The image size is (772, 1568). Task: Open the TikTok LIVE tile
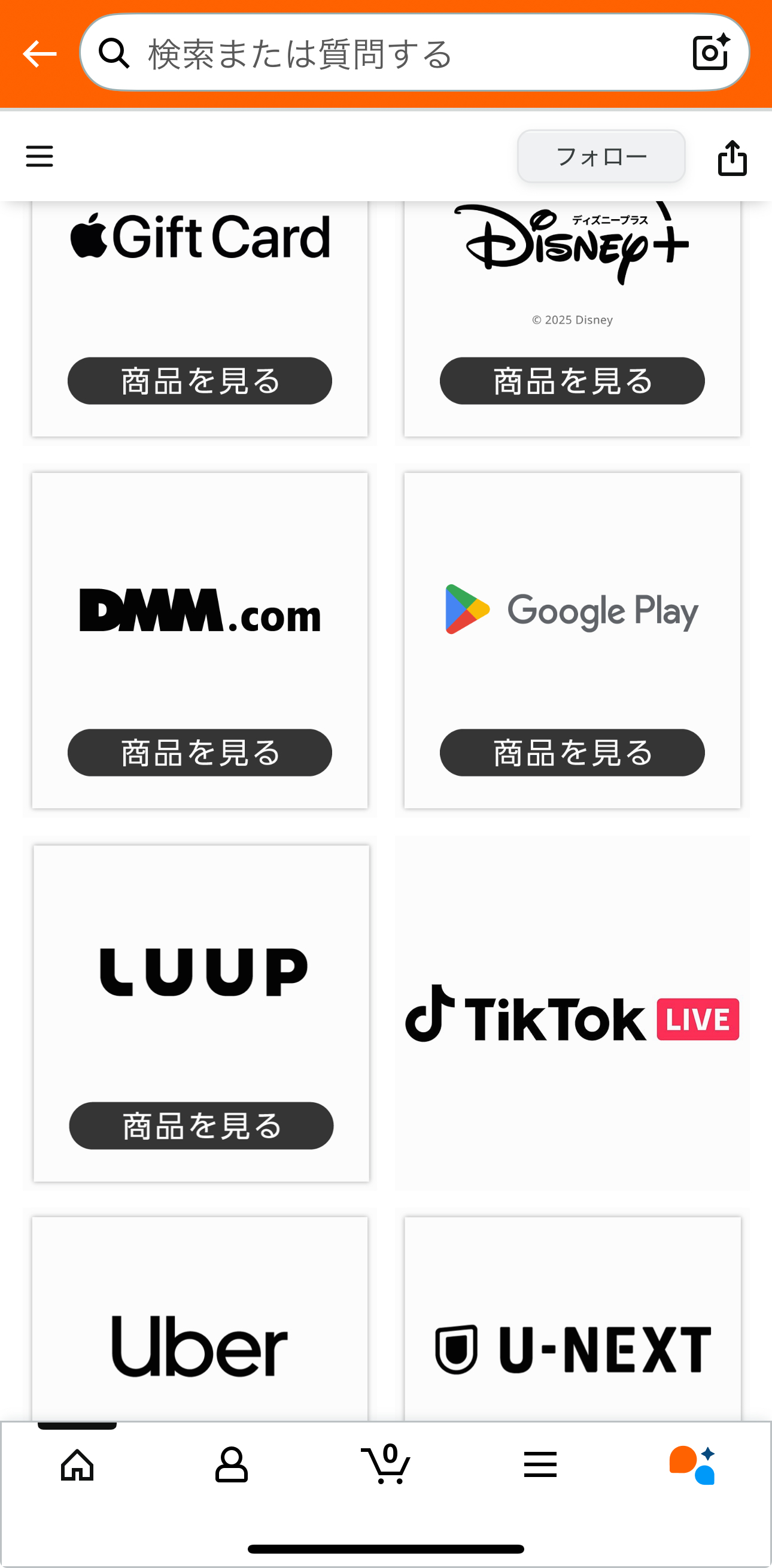[572, 1014]
